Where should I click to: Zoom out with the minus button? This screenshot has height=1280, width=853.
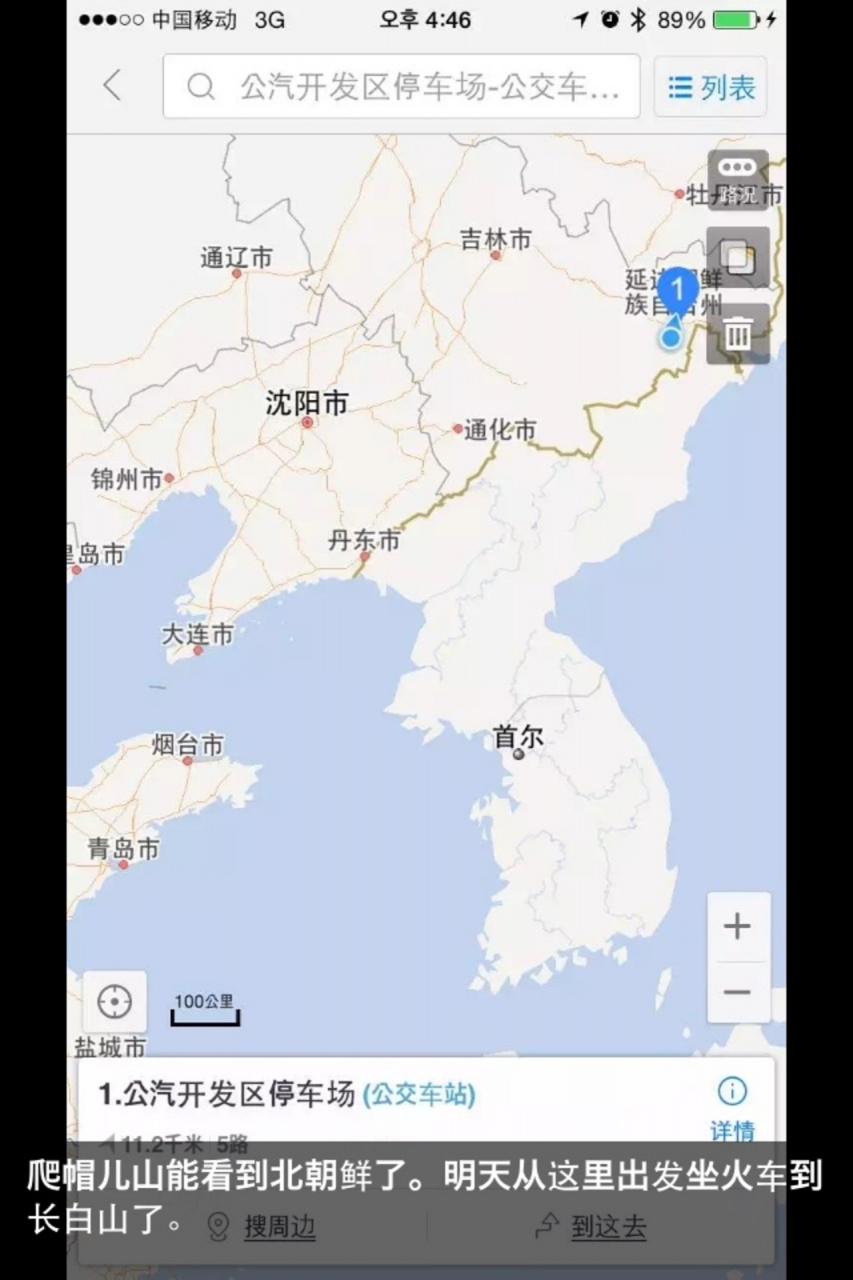click(x=737, y=991)
